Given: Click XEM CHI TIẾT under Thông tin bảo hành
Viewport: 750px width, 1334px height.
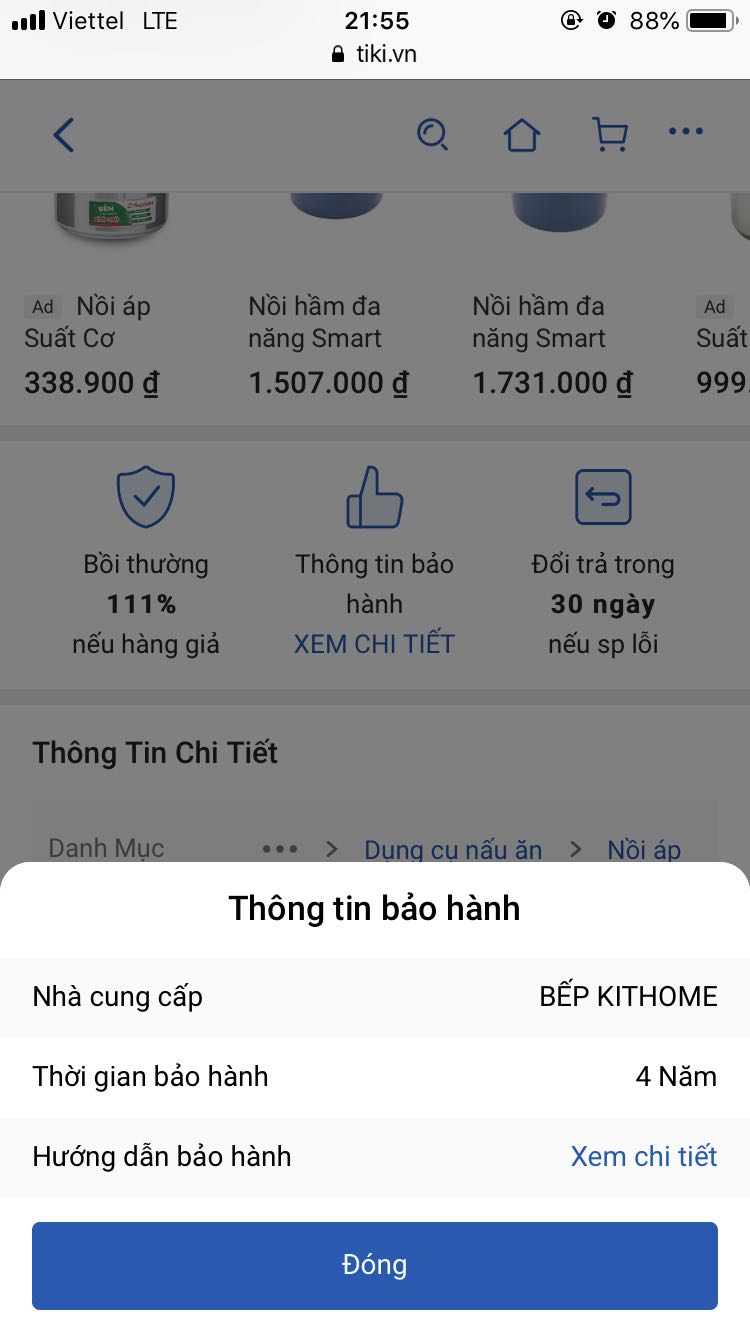Looking at the screenshot, I should (x=374, y=644).
